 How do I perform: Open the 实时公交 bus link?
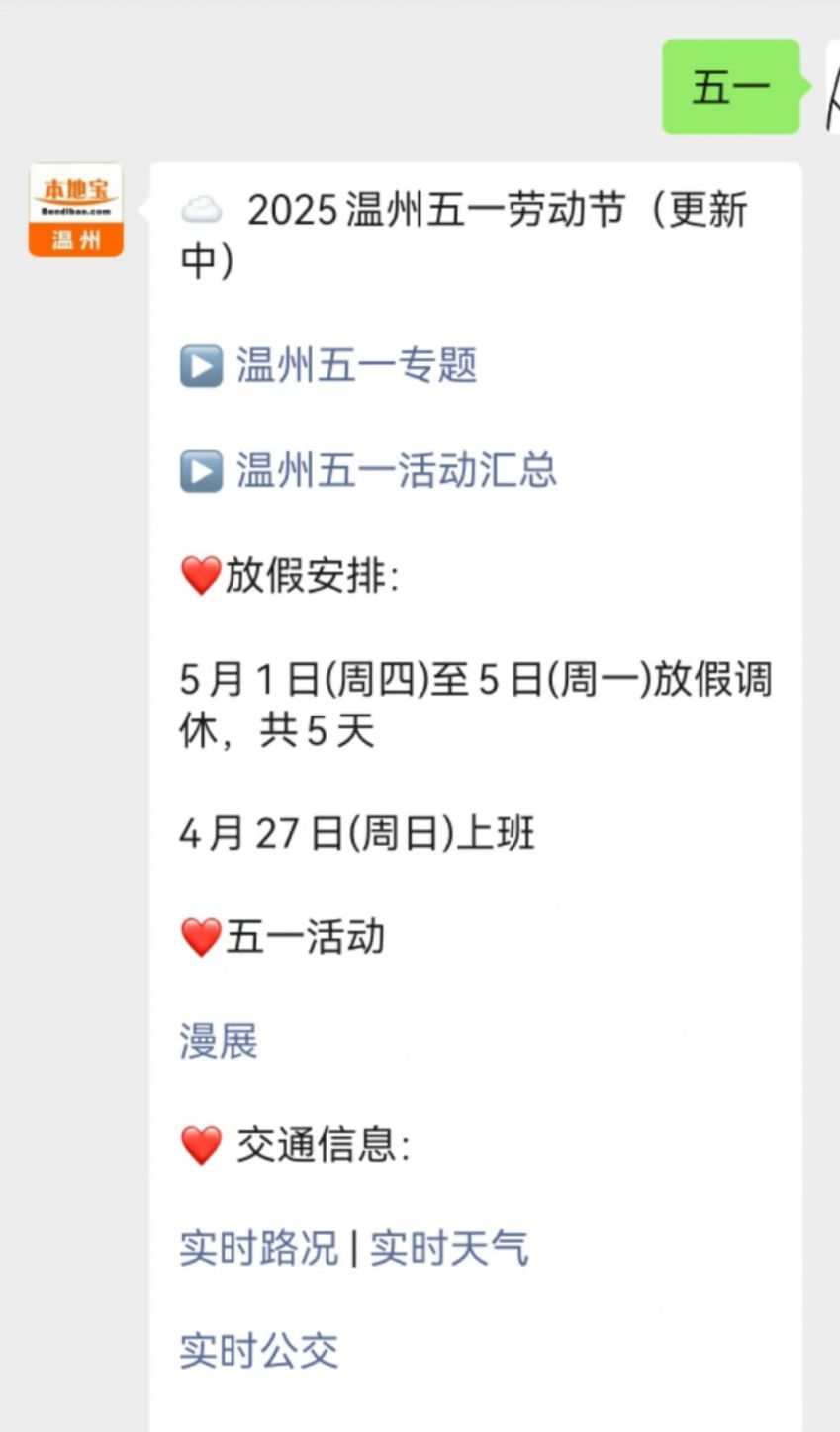pyautogui.click(x=259, y=1351)
